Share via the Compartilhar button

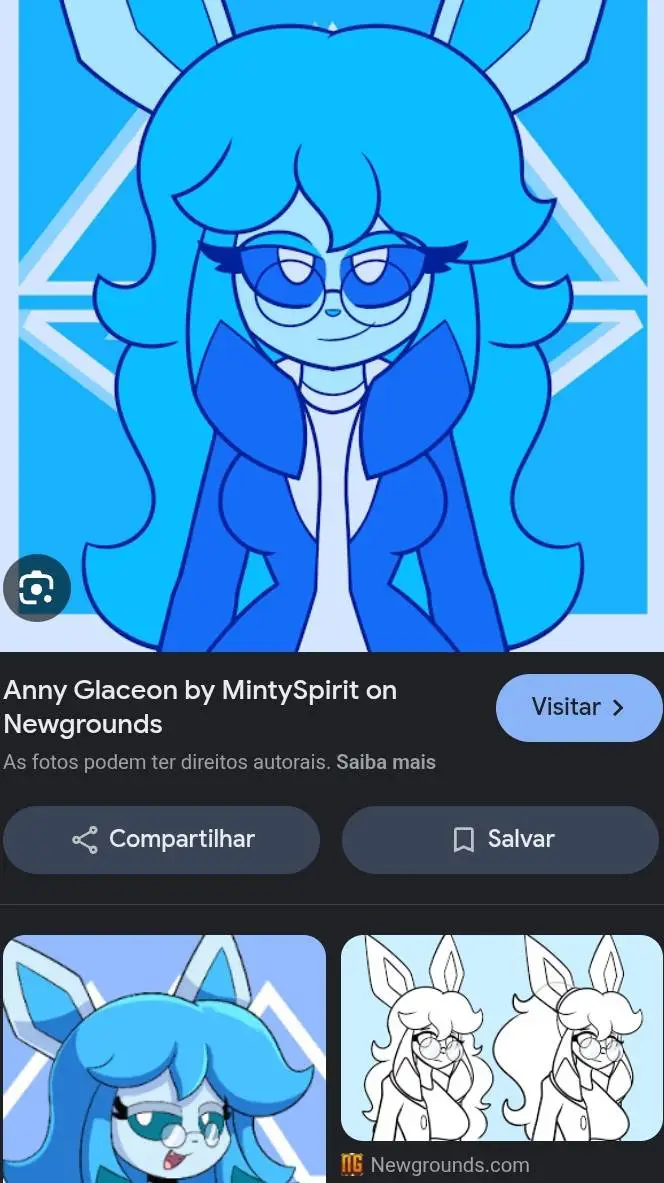(x=162, y=839)
